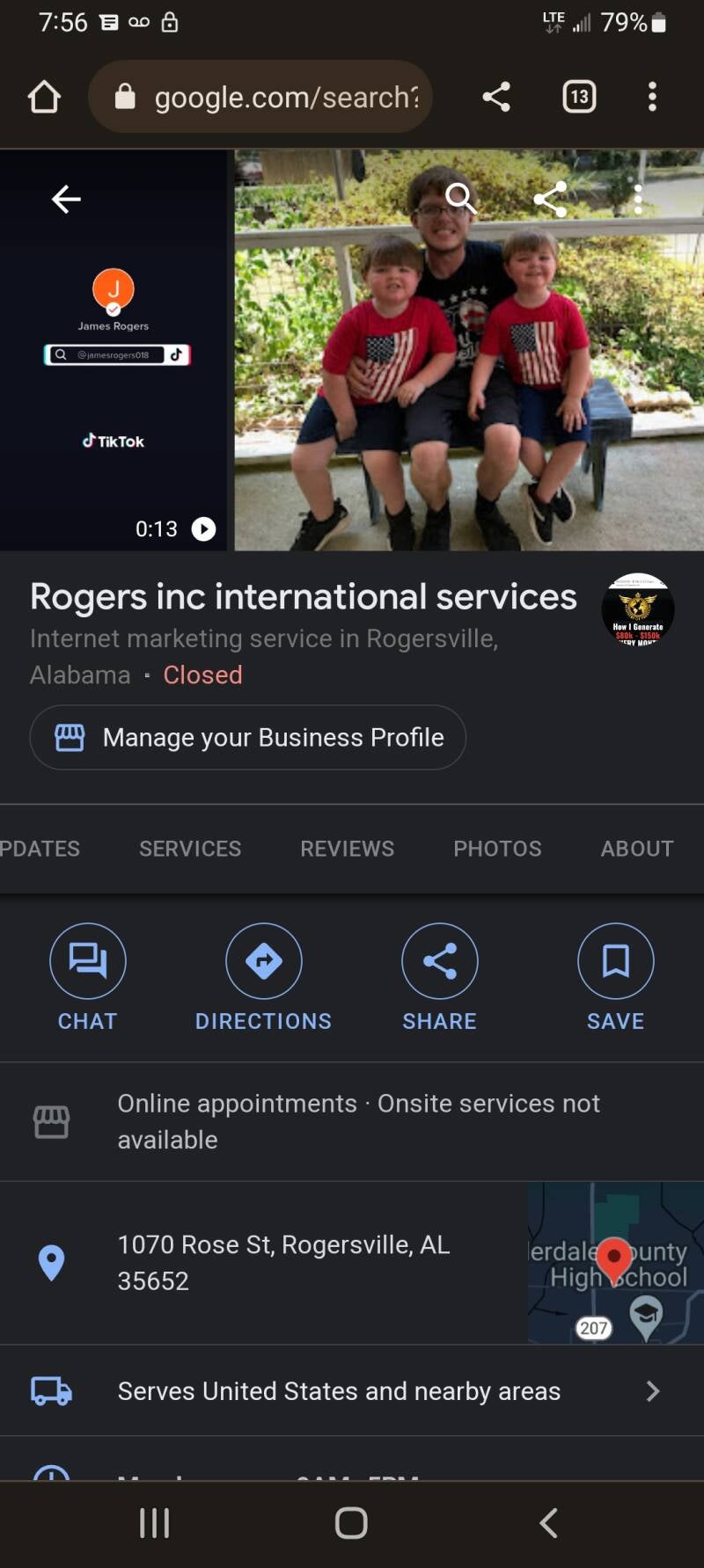View the Photos tab
Viewport: 704px width, 1568px height.
pos(497,849)
